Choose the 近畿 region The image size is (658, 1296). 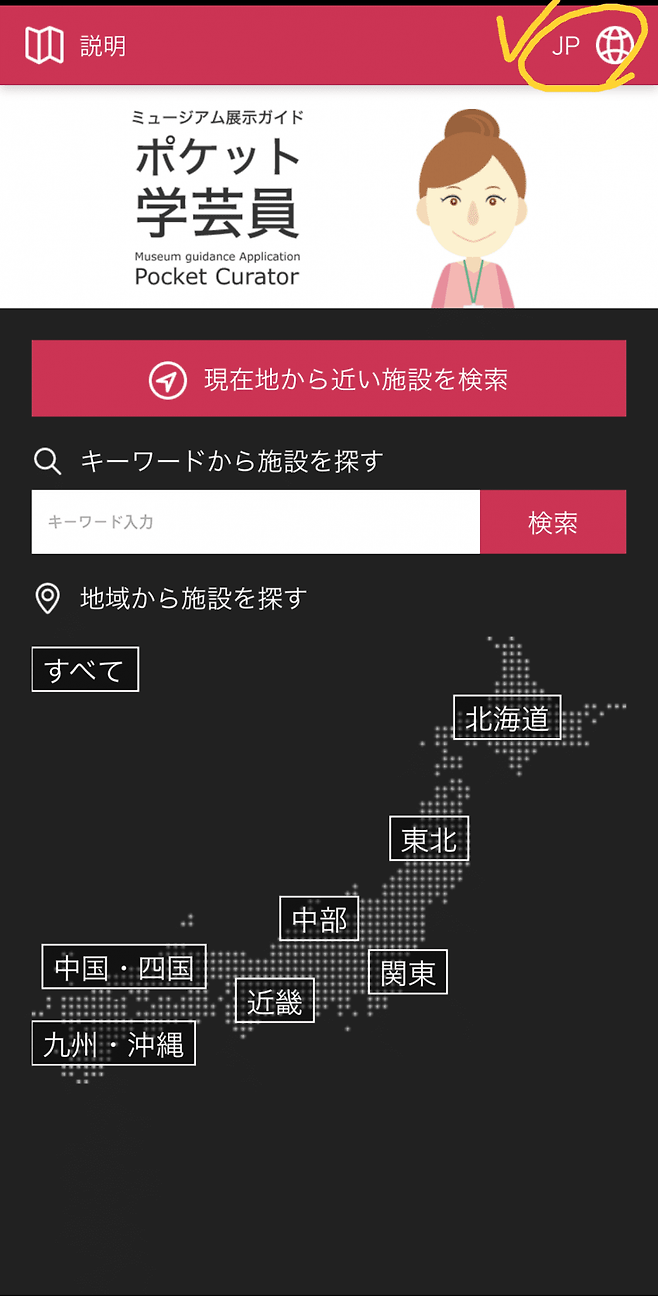point(275,1000)
